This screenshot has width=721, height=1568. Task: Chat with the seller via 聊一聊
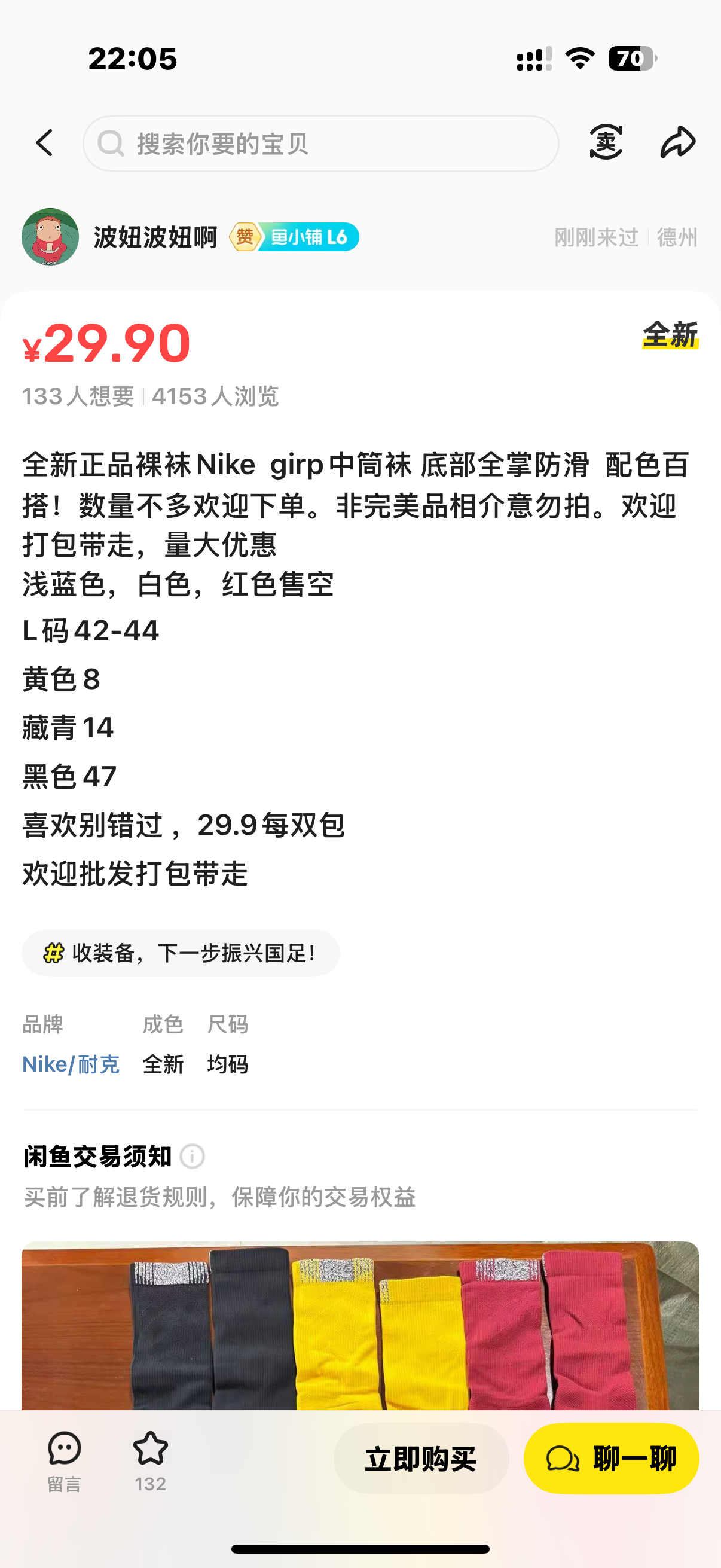(x=611, y=1459)
